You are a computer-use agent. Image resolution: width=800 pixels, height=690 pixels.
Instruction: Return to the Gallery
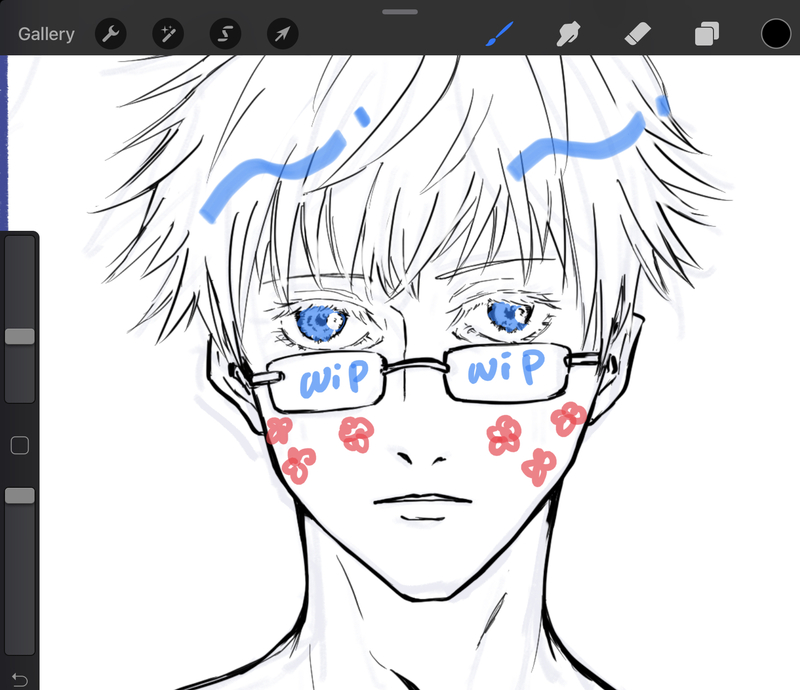coord(46,34)
